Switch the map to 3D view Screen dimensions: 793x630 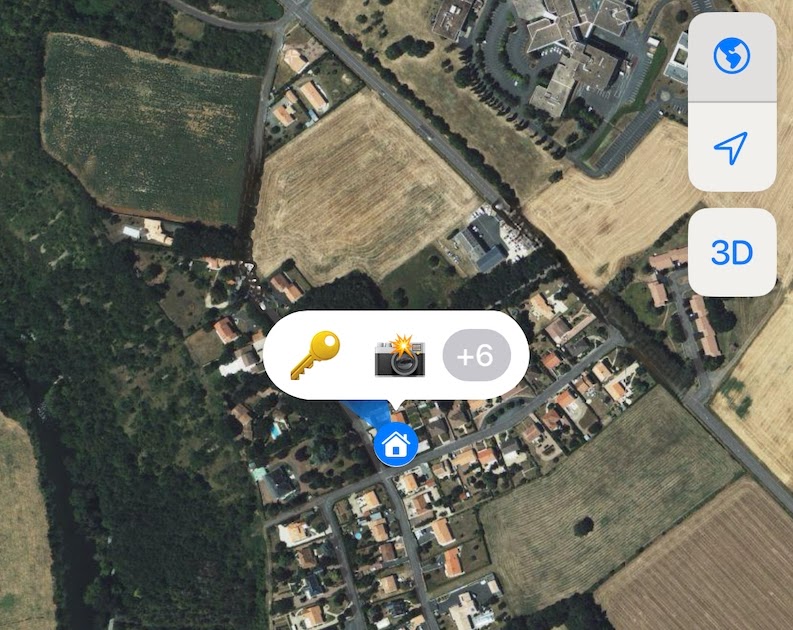732,253
